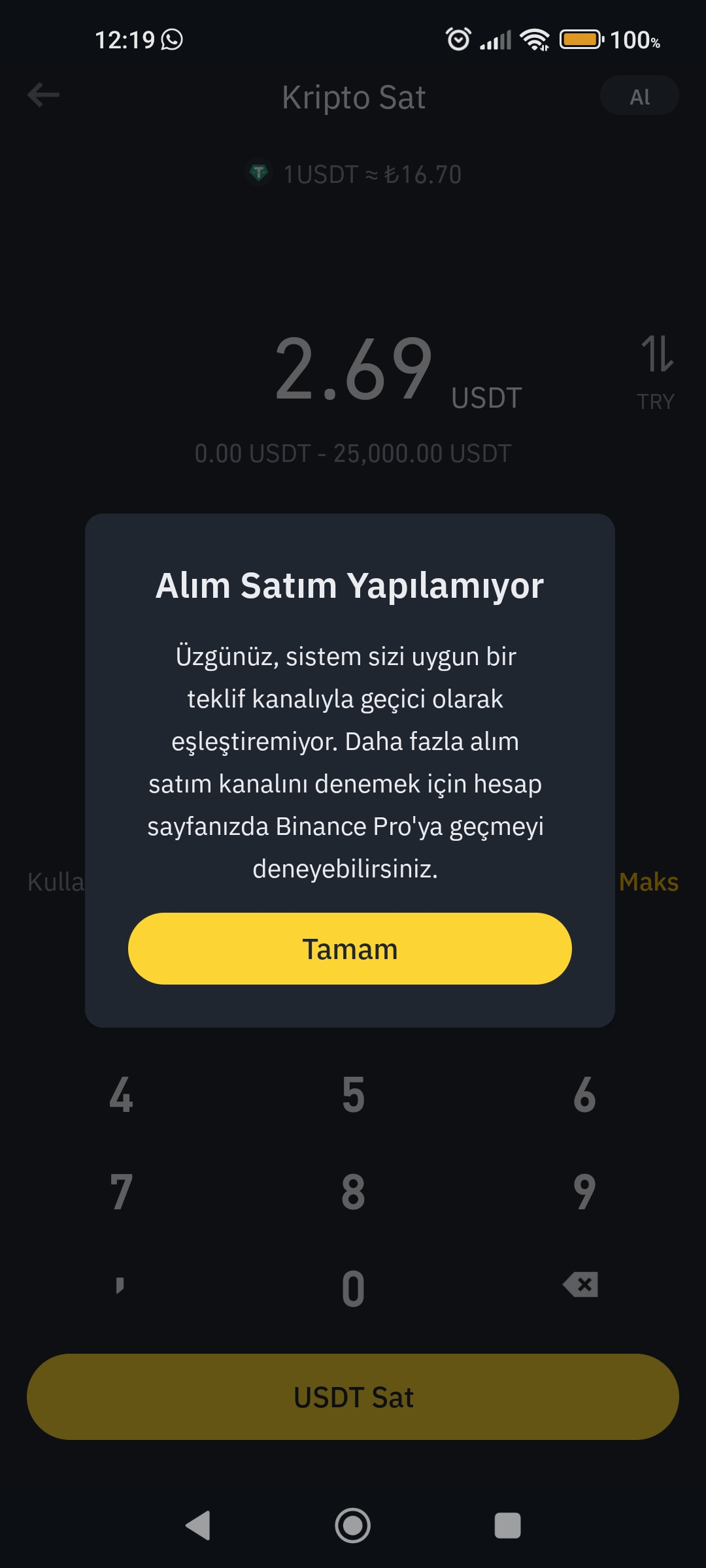Go to the Android home screen
The width and height of the screenshot is (706, 1568).
pos(353,1526)
